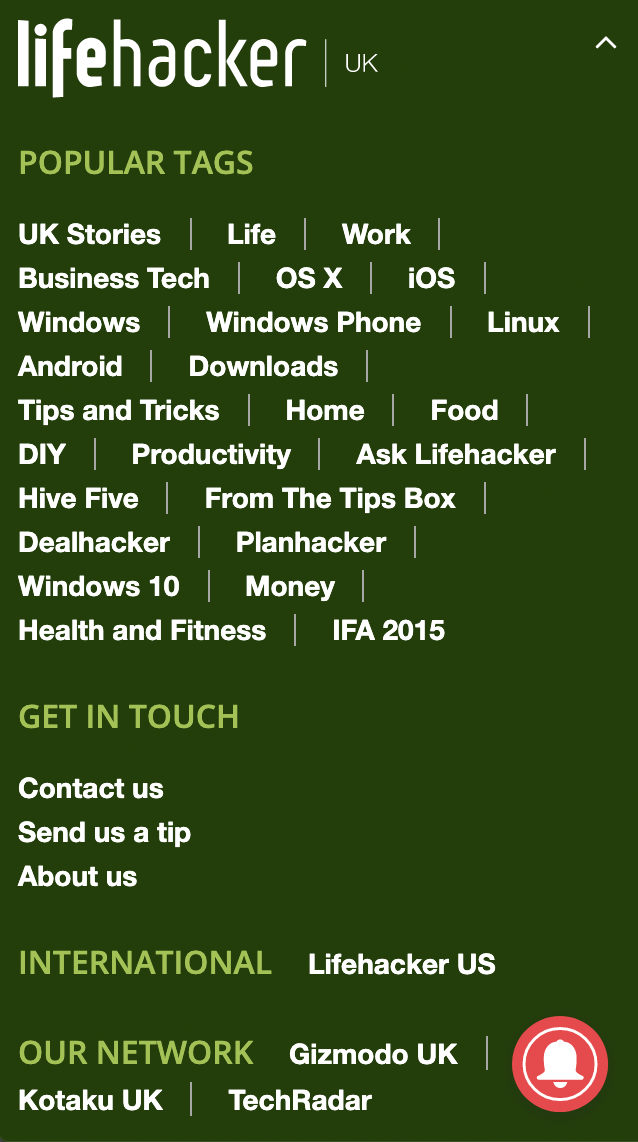The height and width of the screenshot is (1142, 638).
Task: Open the IFA 2015 tag
Action: pyautogui.click(x=388, y=630)
